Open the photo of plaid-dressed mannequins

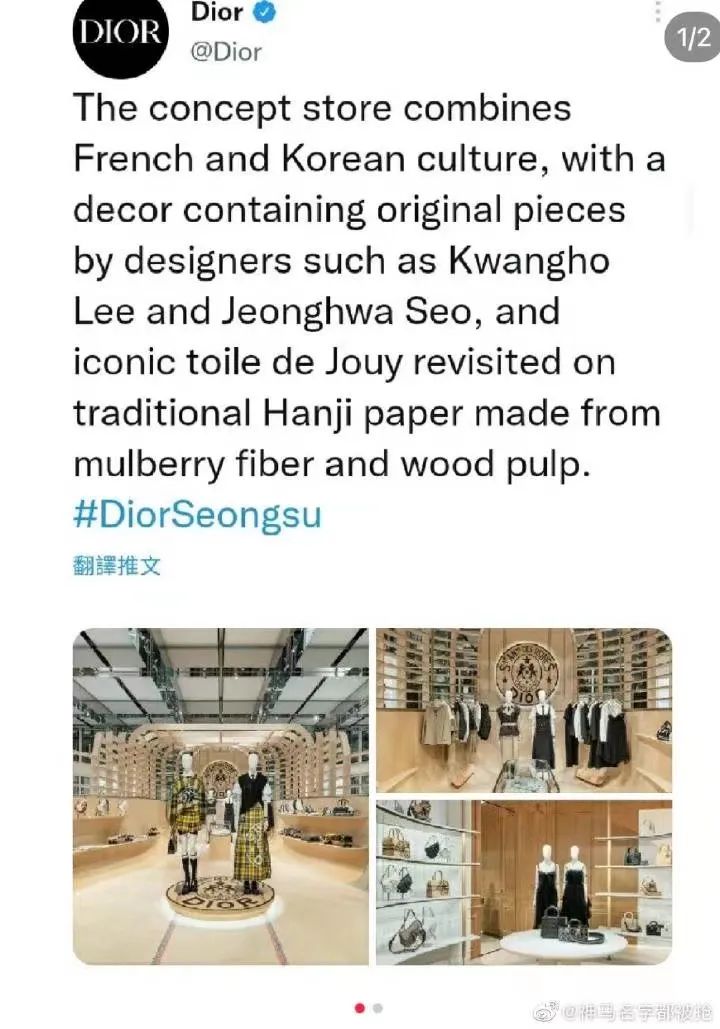click(219, 796)
